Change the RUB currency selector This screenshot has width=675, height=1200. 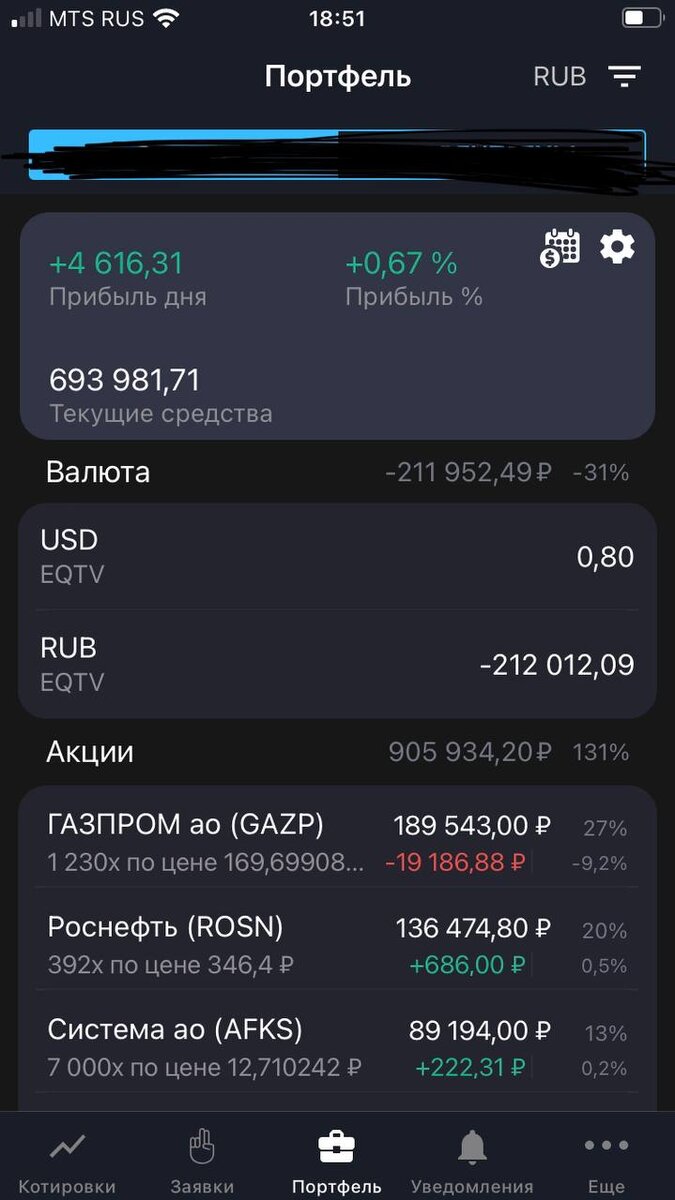560,76
